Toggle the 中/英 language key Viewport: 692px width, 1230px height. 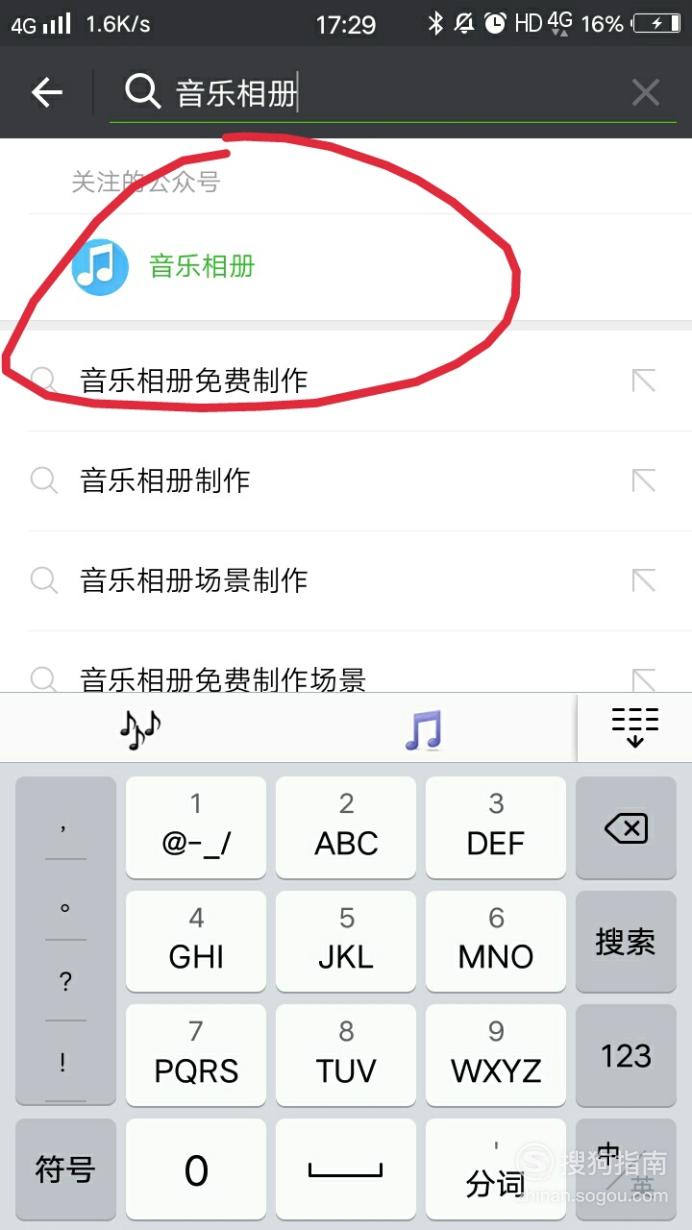pos(626,1169)
